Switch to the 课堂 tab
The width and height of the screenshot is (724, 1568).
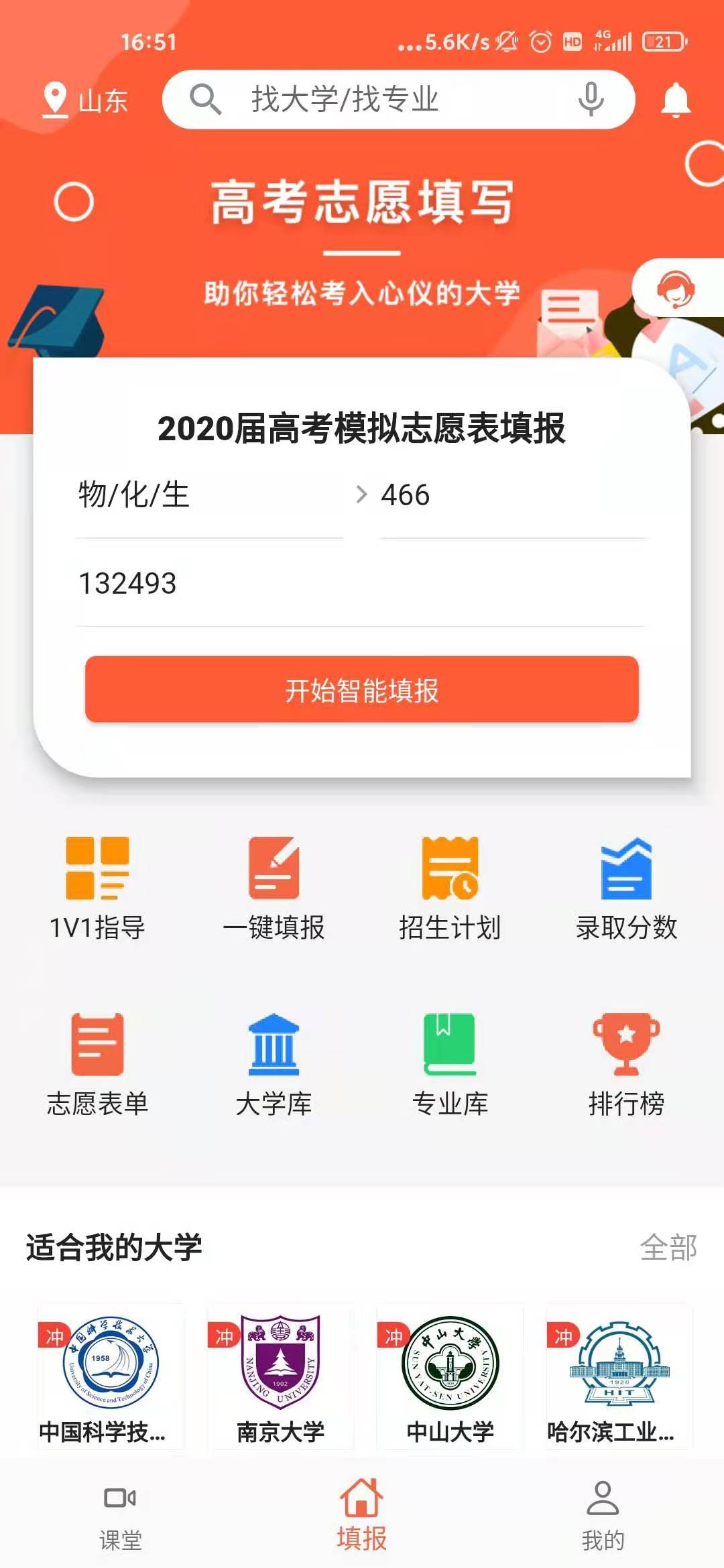pos(121,1518)
